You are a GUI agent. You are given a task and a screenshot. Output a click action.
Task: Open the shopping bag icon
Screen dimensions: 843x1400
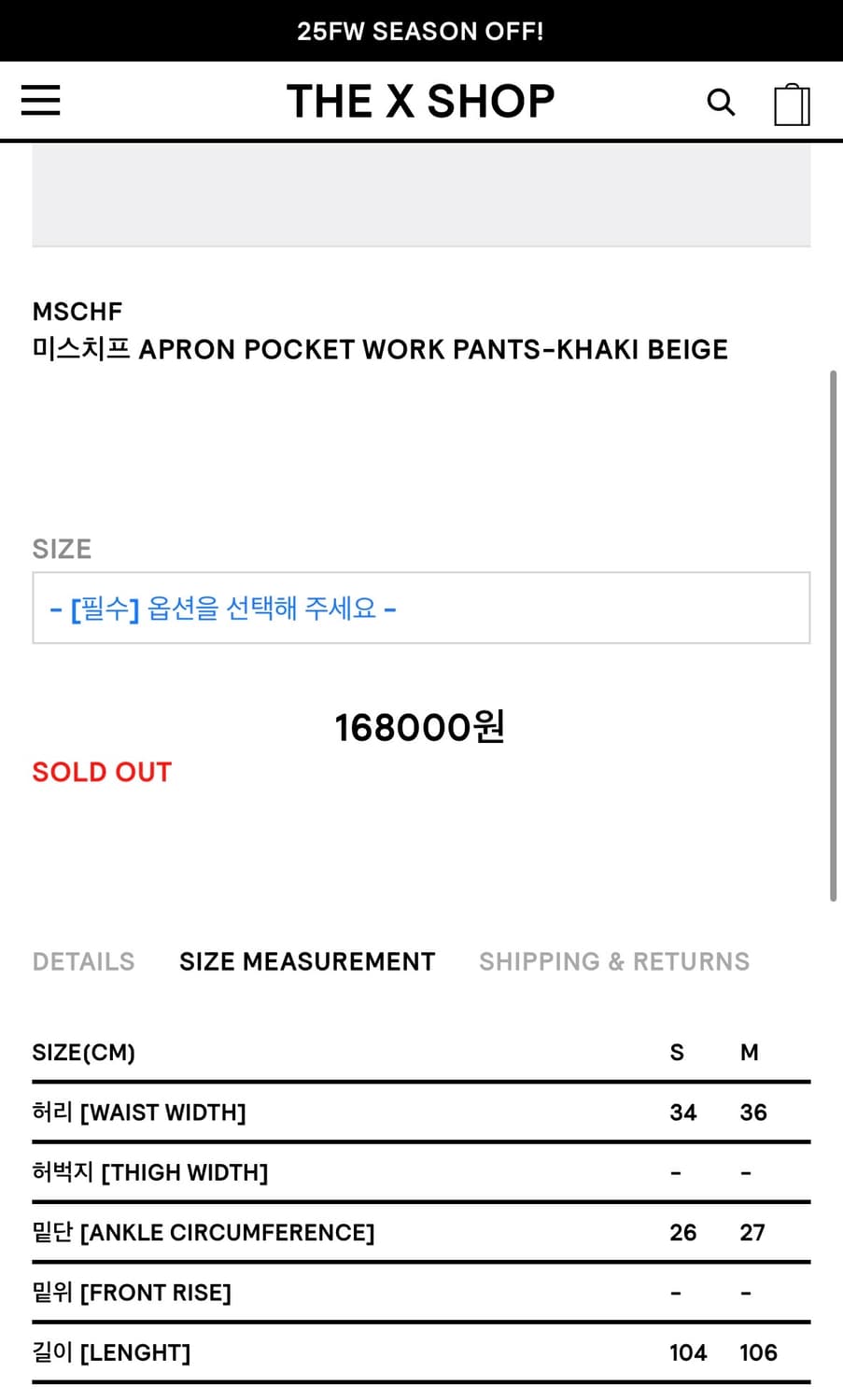[792, 103]
